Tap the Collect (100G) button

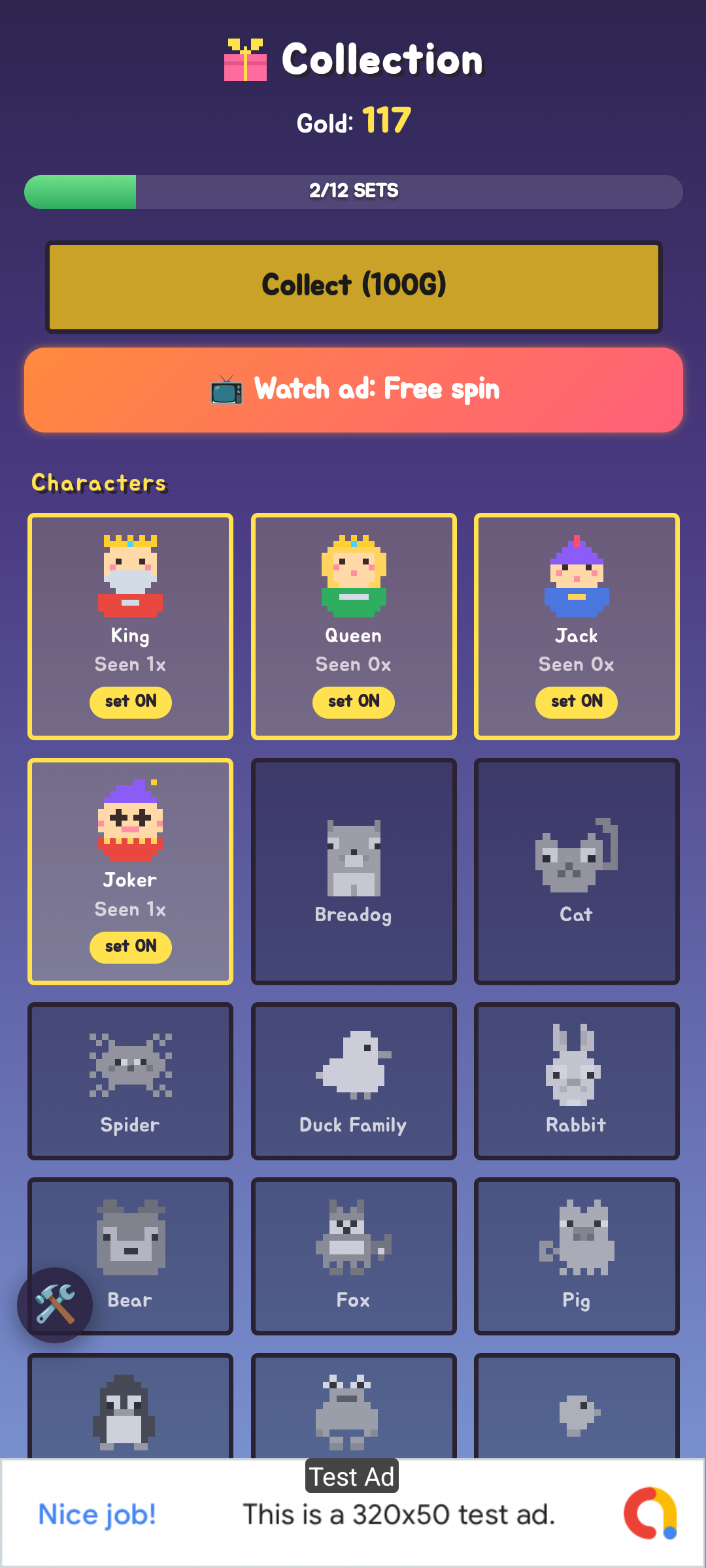(354, 287)
